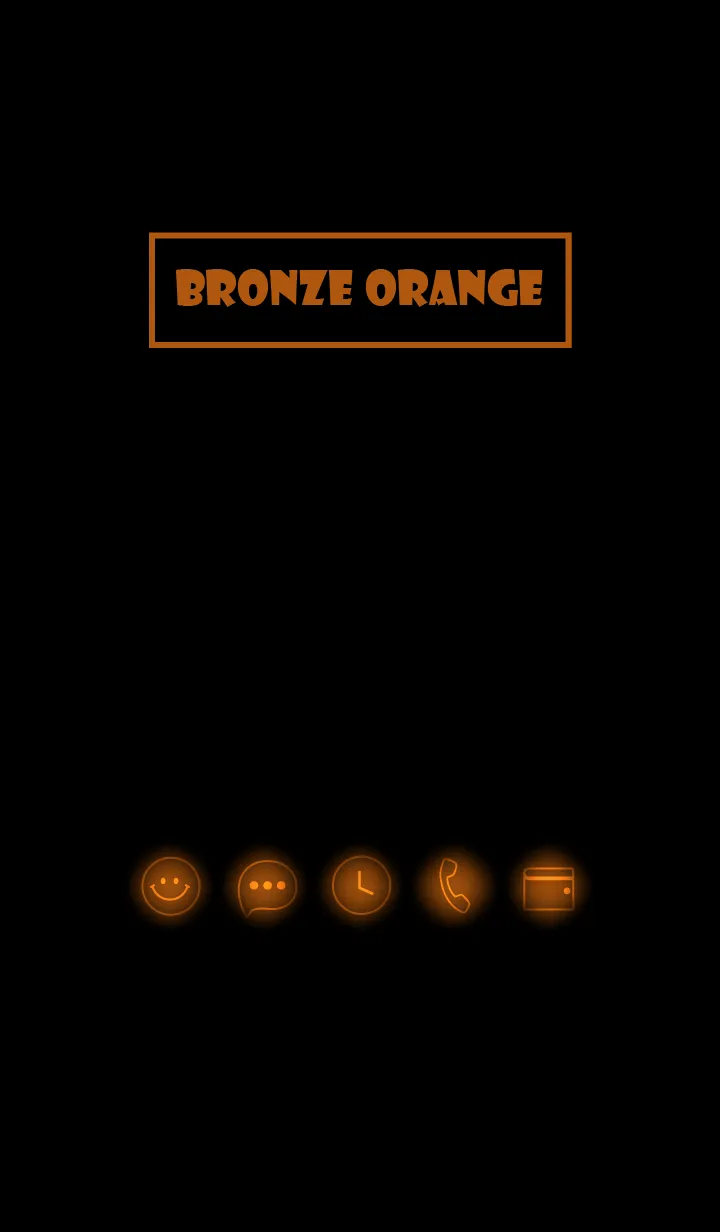This screenshot has height=1232, width=720.
Task: Select the bordered title banner
Action: coord(360,288)
